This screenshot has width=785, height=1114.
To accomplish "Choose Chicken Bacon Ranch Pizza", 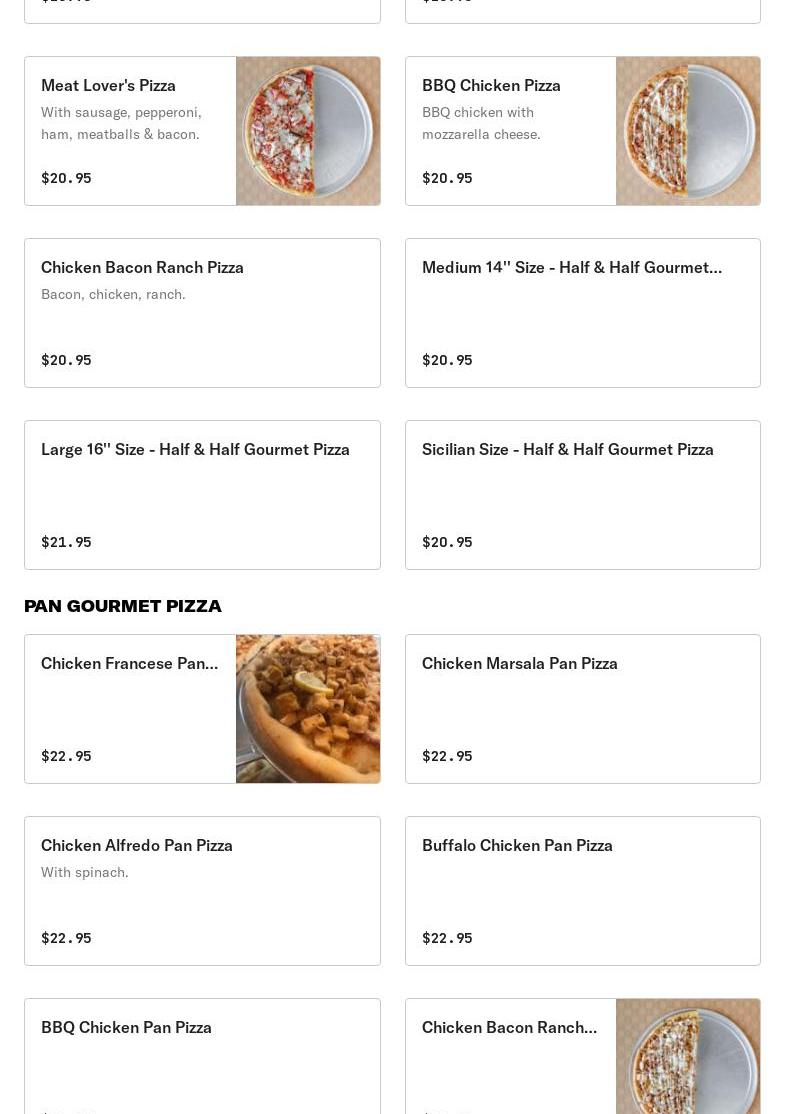I will (x=202, y=313).
